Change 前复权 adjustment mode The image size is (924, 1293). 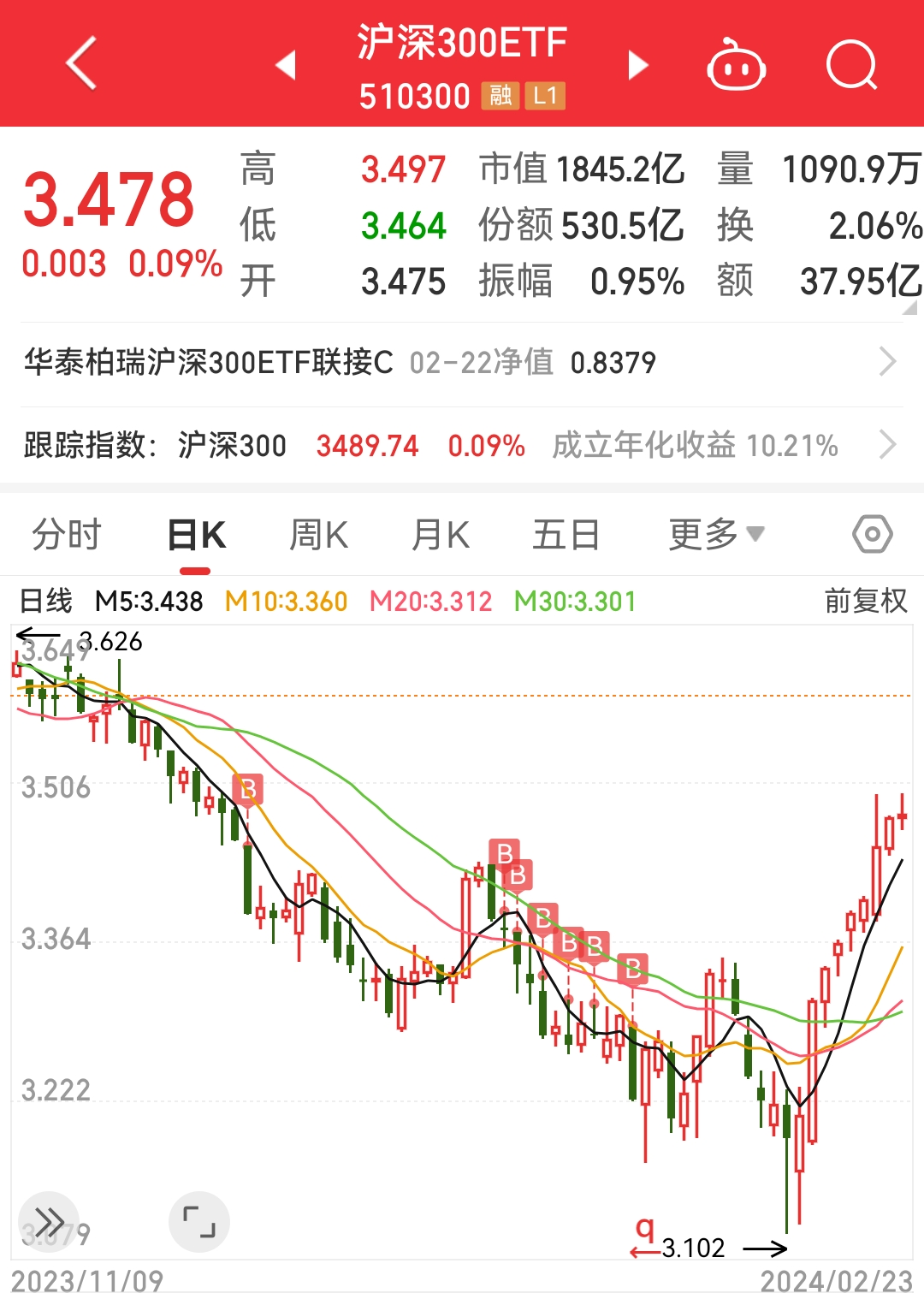(x=865, y=601)
